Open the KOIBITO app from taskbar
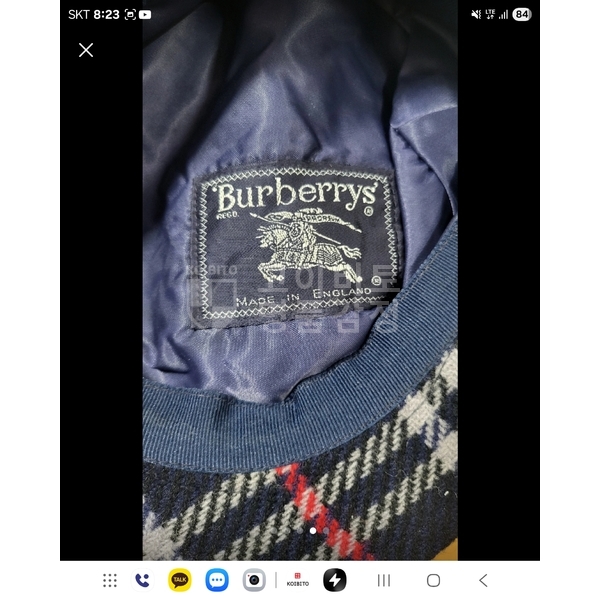The width and height of the screenshot is (600, 600). coord(298,580)
